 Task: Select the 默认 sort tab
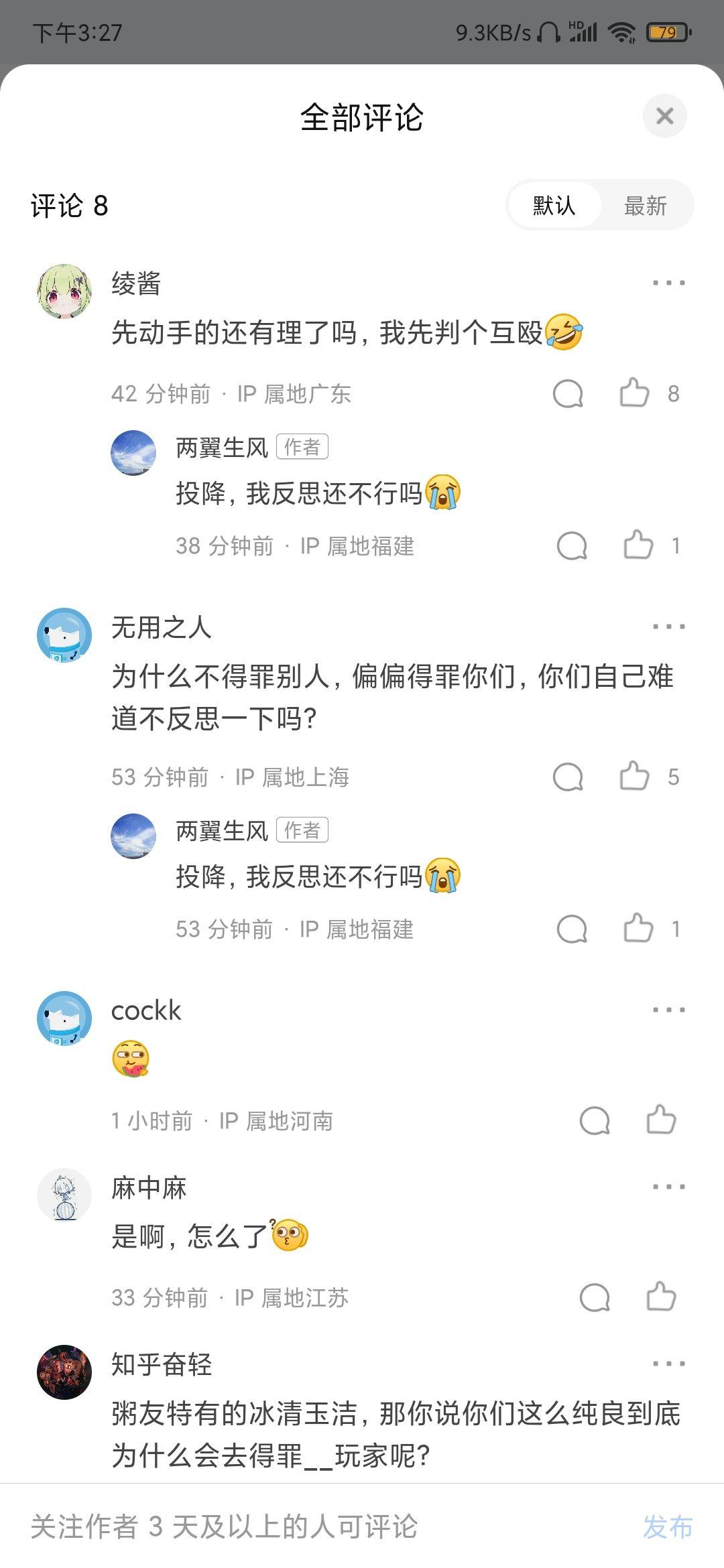click(554, 206)
